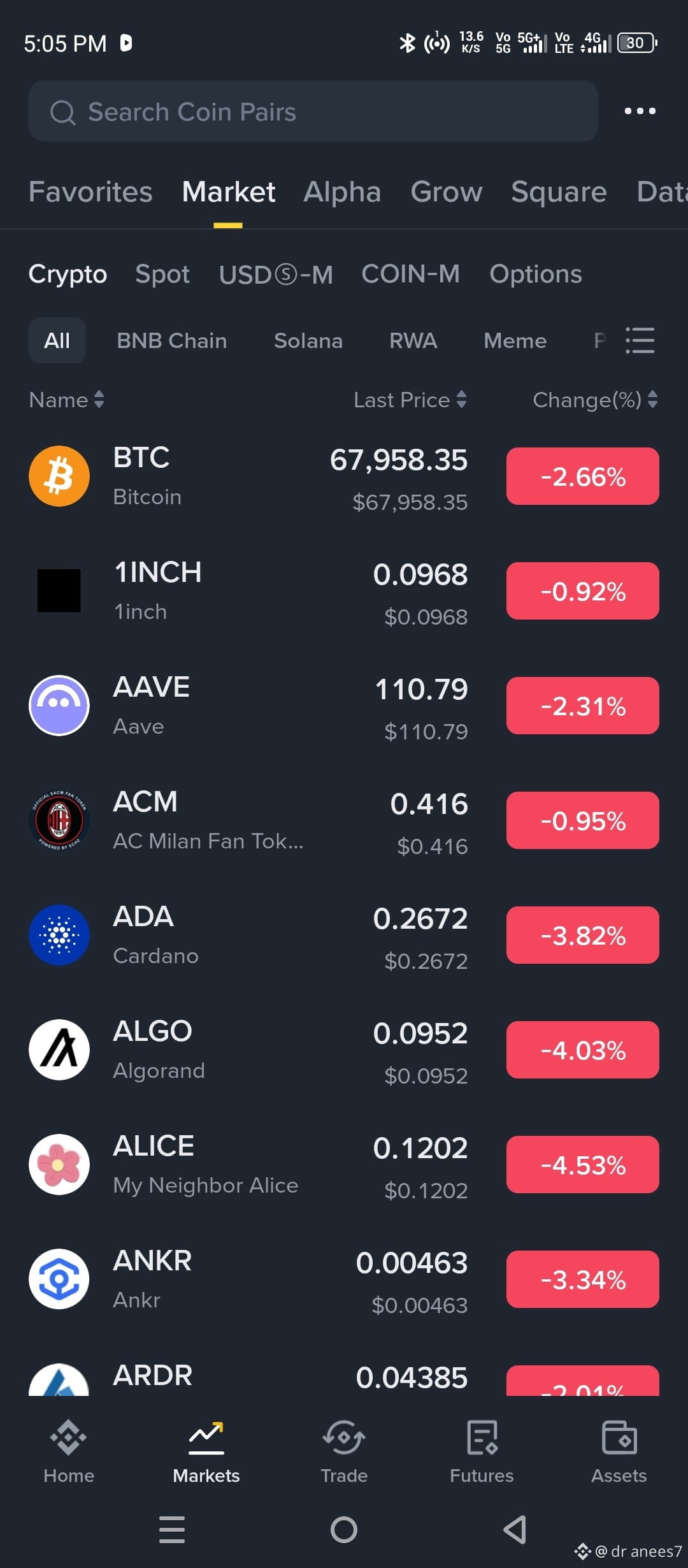
Task: Open the BTC Bitcoin row
Action: click(344, 477)
